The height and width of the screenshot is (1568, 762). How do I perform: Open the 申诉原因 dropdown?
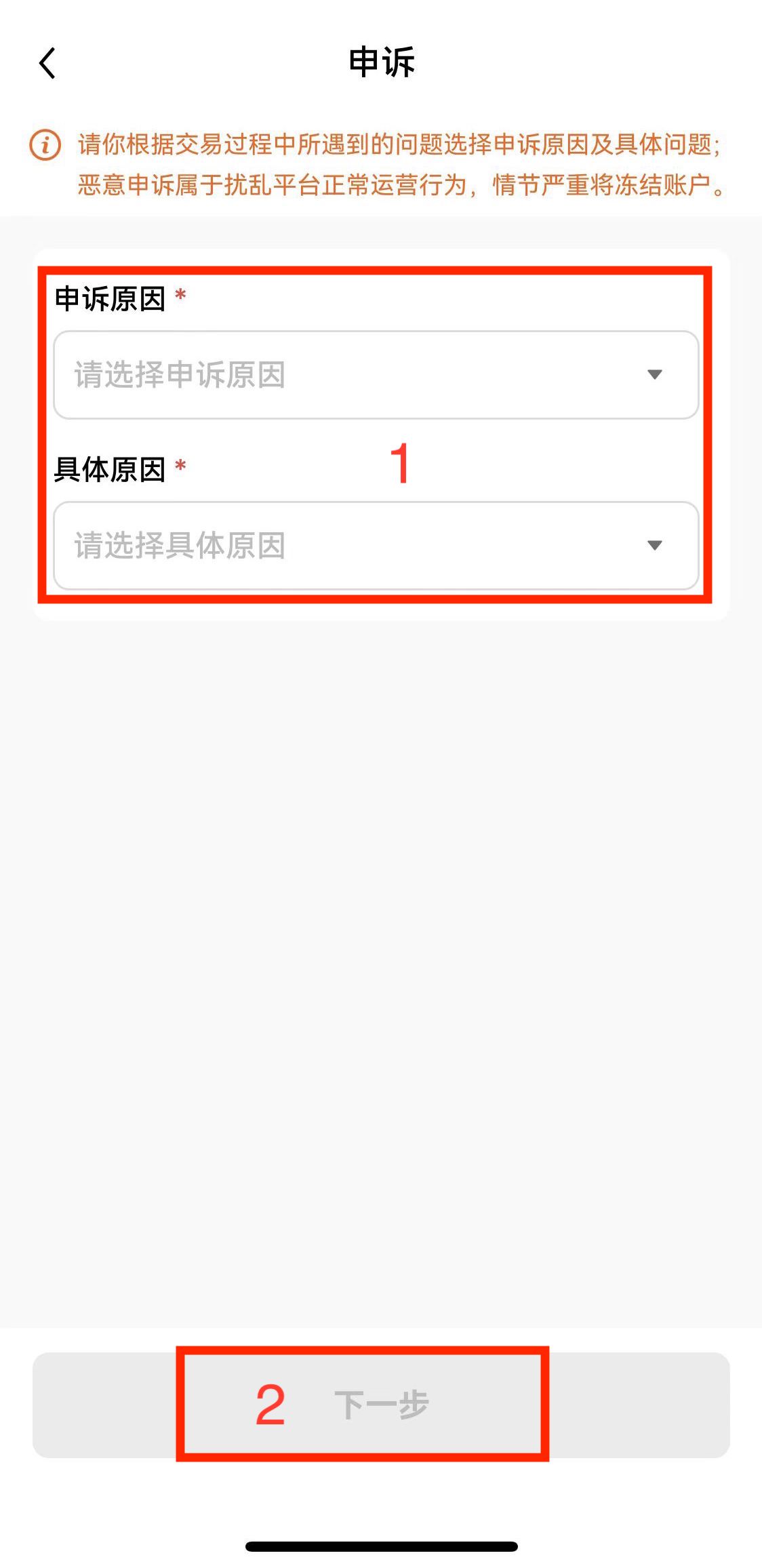click(376, 375)
